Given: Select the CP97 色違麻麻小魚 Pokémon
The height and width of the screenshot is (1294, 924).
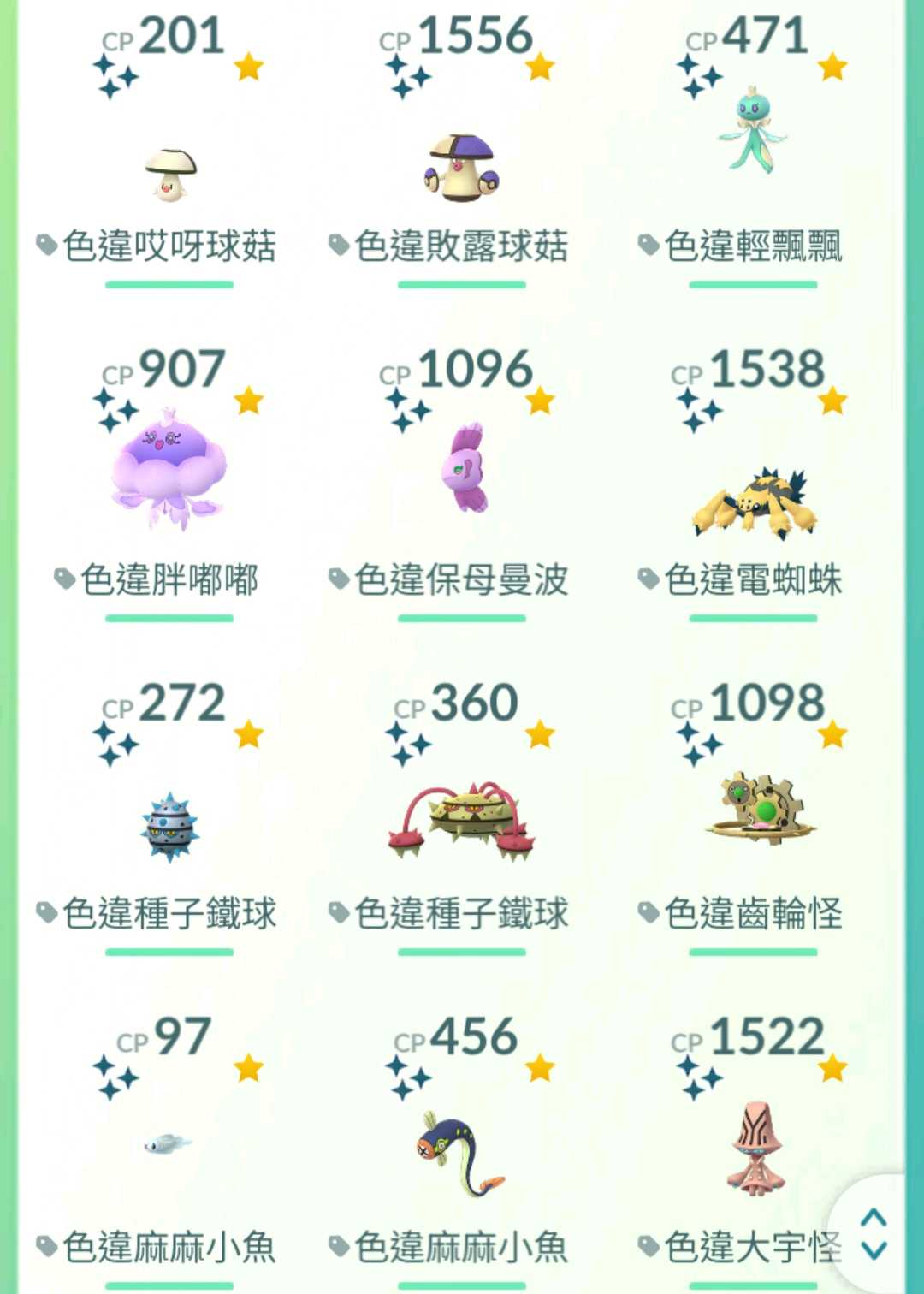Looking at the screenshot, I should click(168, 1143).
